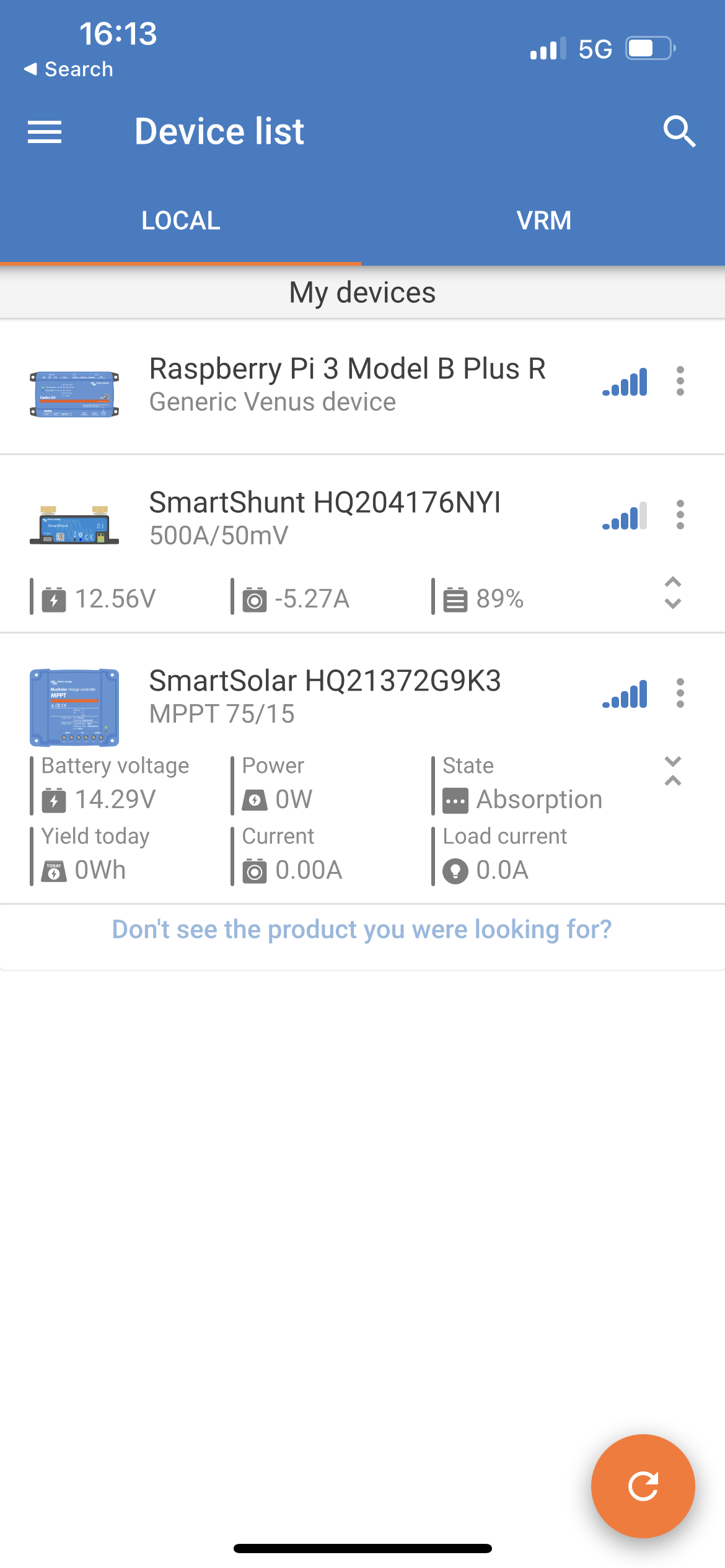
Task: Open overflow menu for SmartSolar device
Action: click(680, 693)
